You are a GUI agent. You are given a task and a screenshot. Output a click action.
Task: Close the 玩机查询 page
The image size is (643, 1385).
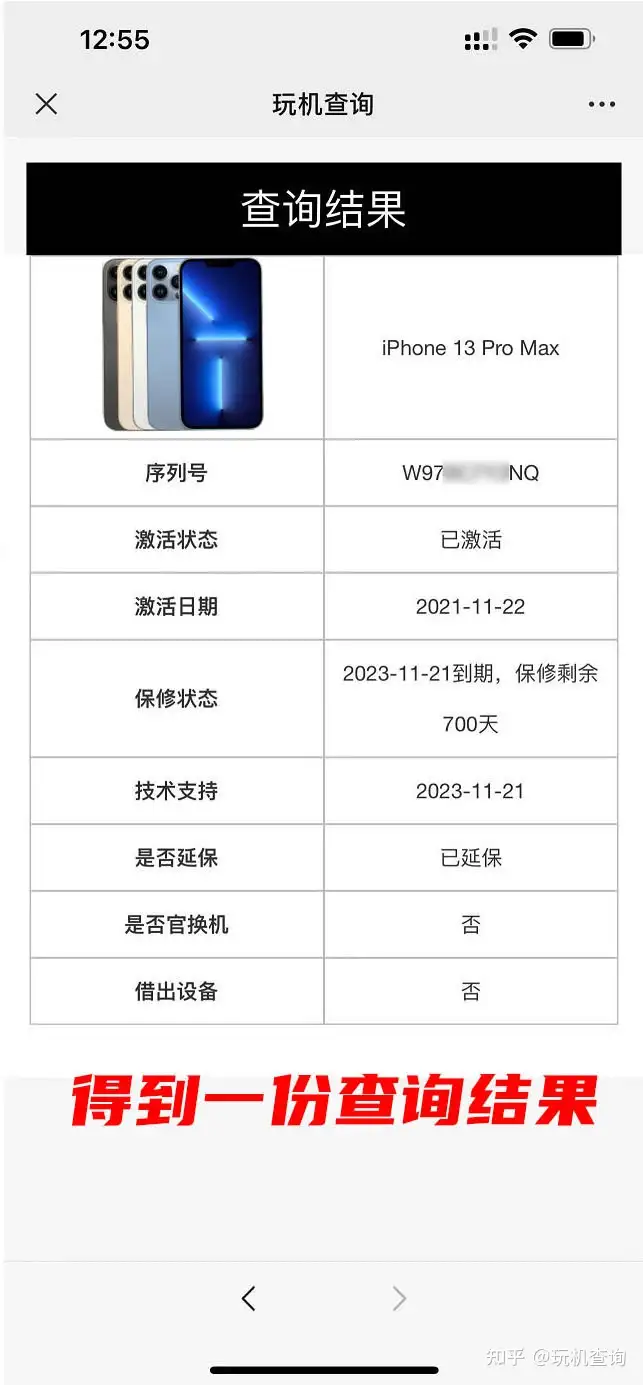pyautogui.click(x=46, y=104)
